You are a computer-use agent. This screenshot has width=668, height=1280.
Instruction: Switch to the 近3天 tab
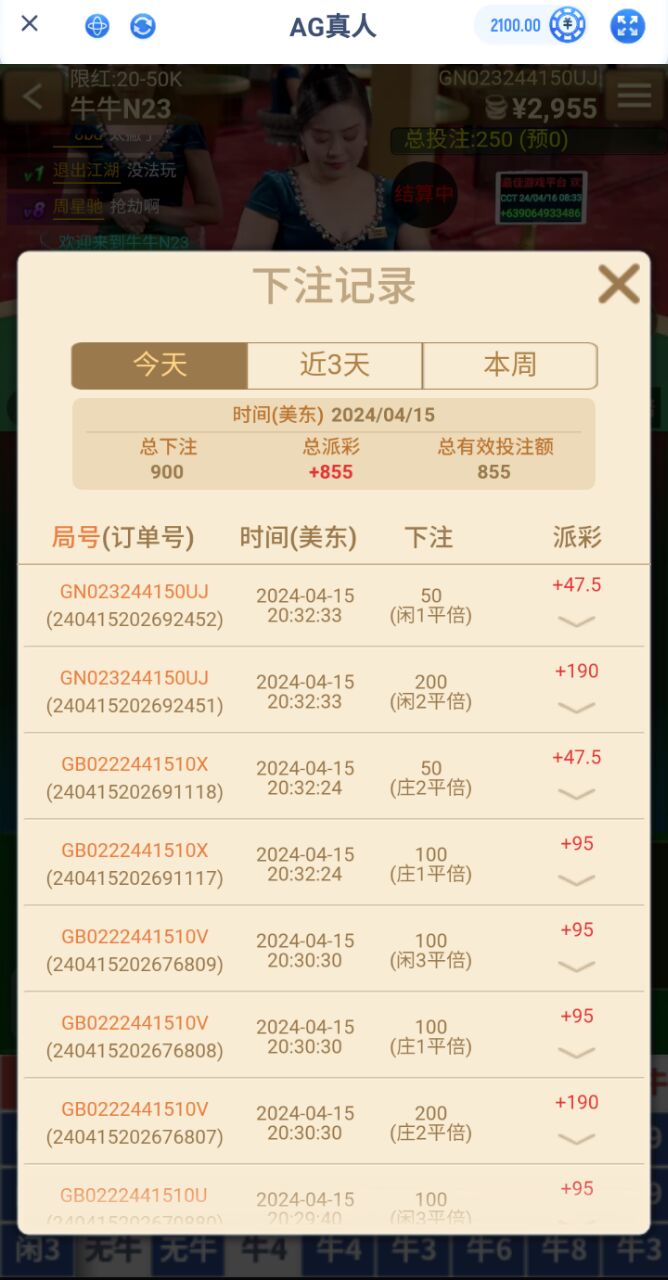(335, 365)
